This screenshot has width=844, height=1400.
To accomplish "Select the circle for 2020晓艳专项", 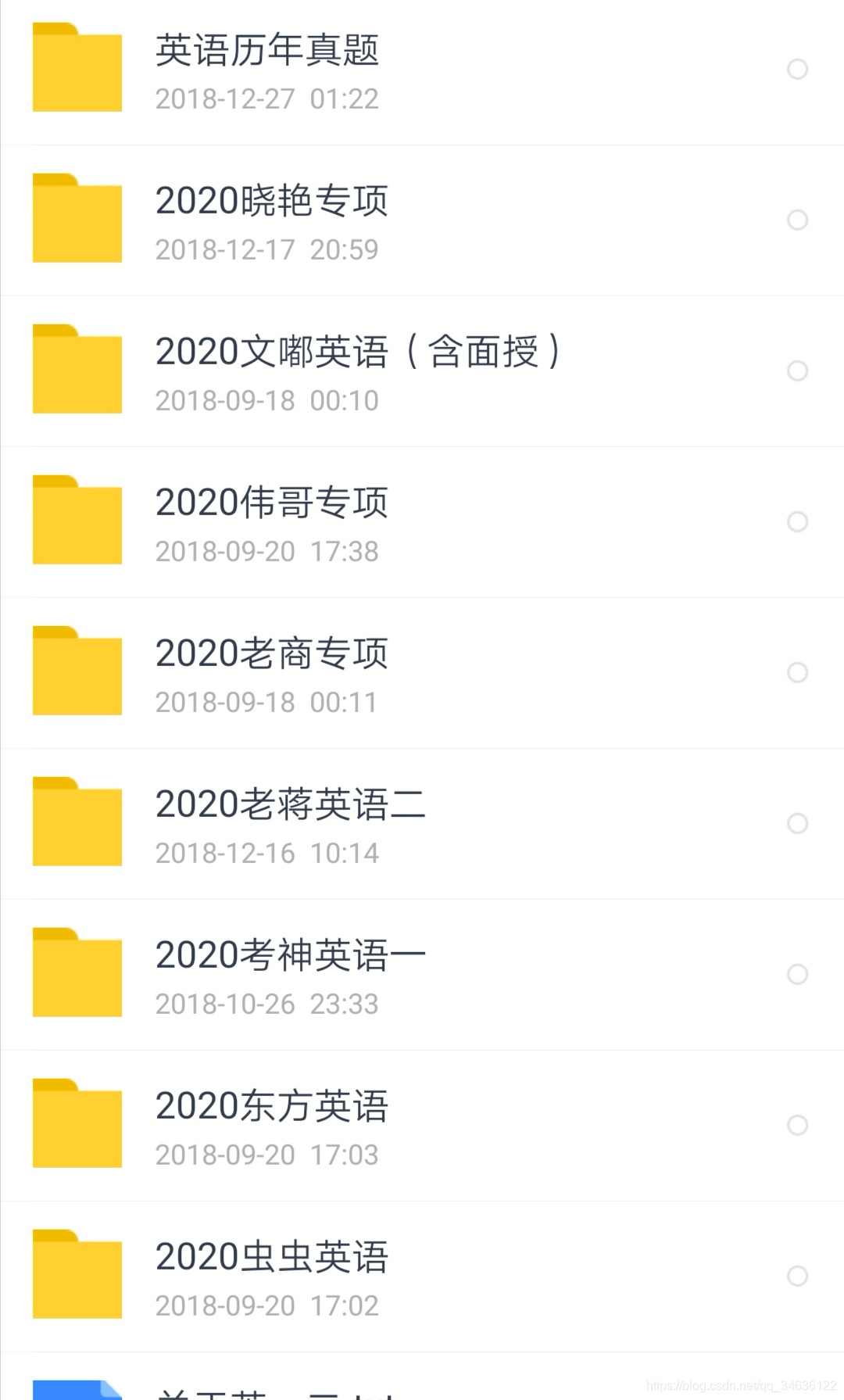I will 797,220.
